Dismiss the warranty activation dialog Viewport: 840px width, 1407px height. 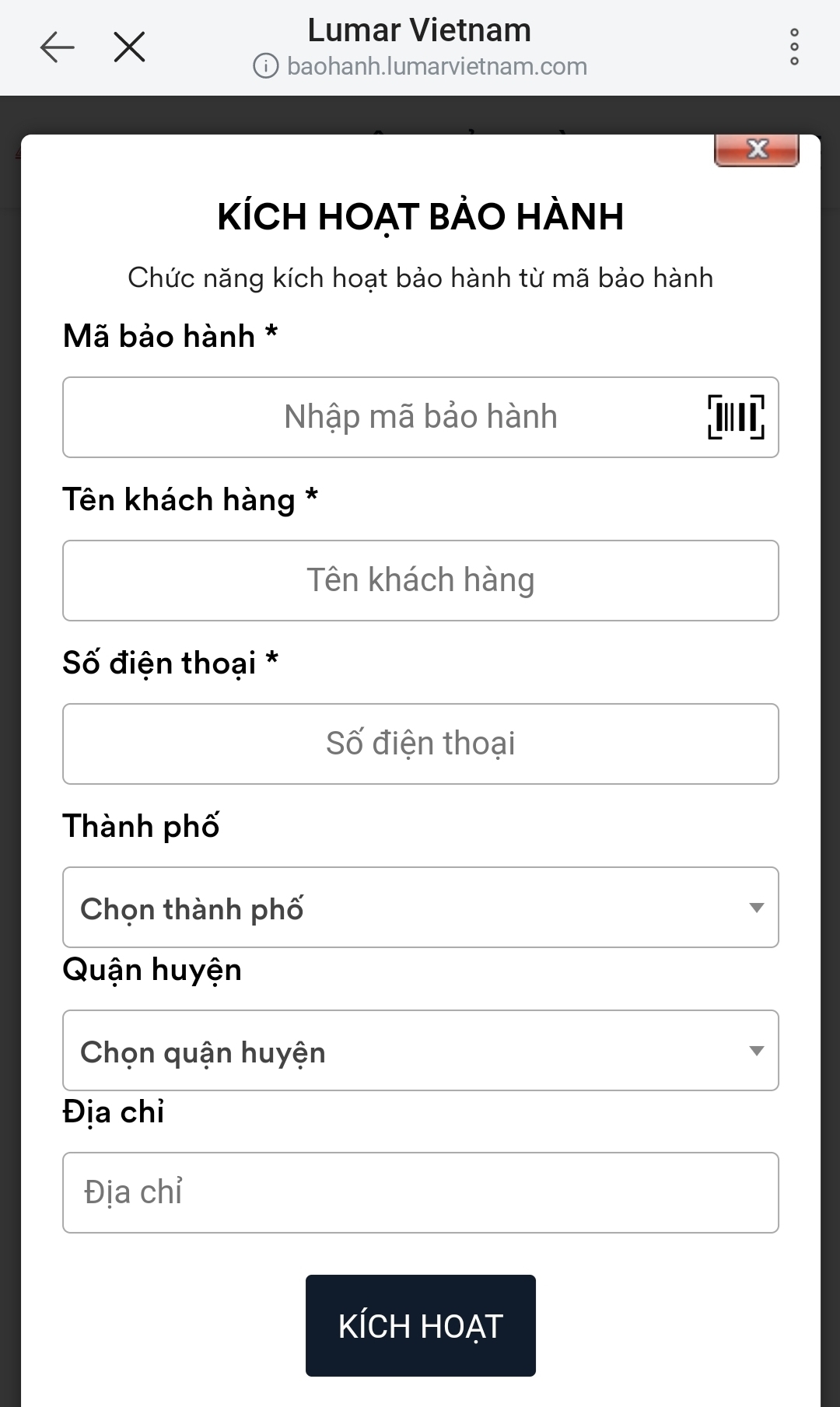[x=756, y=149]
